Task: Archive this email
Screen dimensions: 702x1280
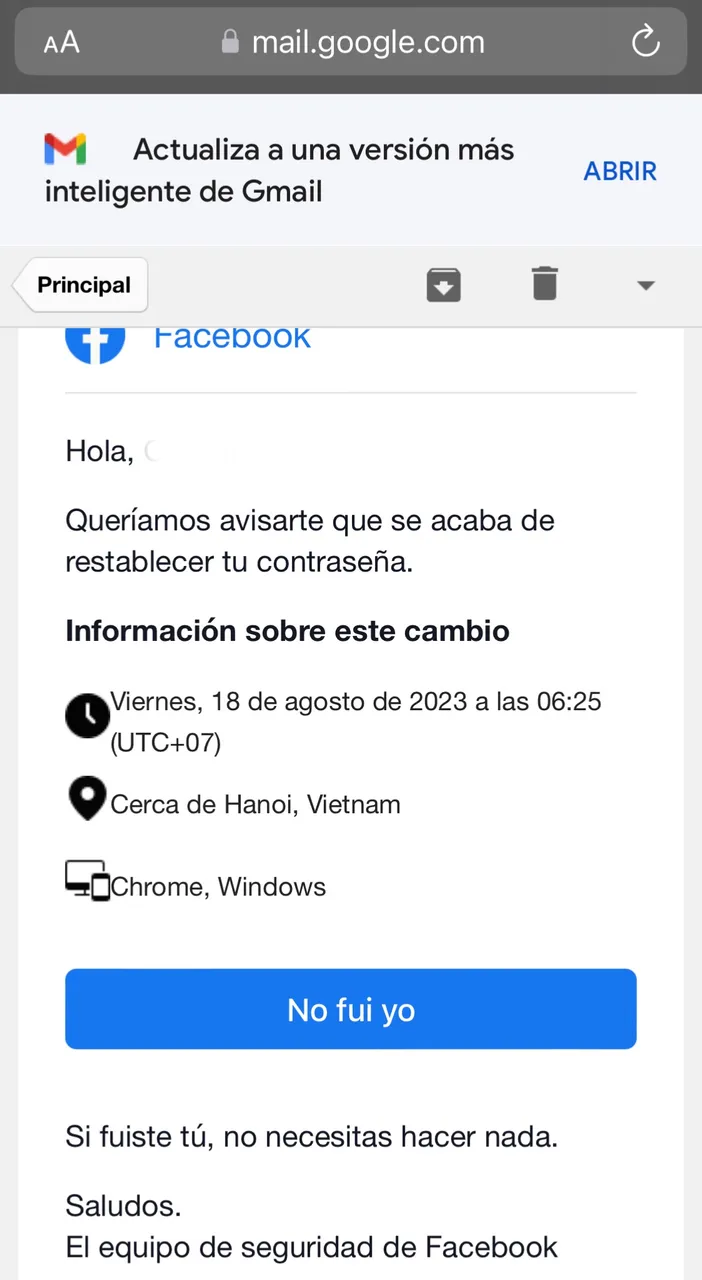Action: click(444, 284)
